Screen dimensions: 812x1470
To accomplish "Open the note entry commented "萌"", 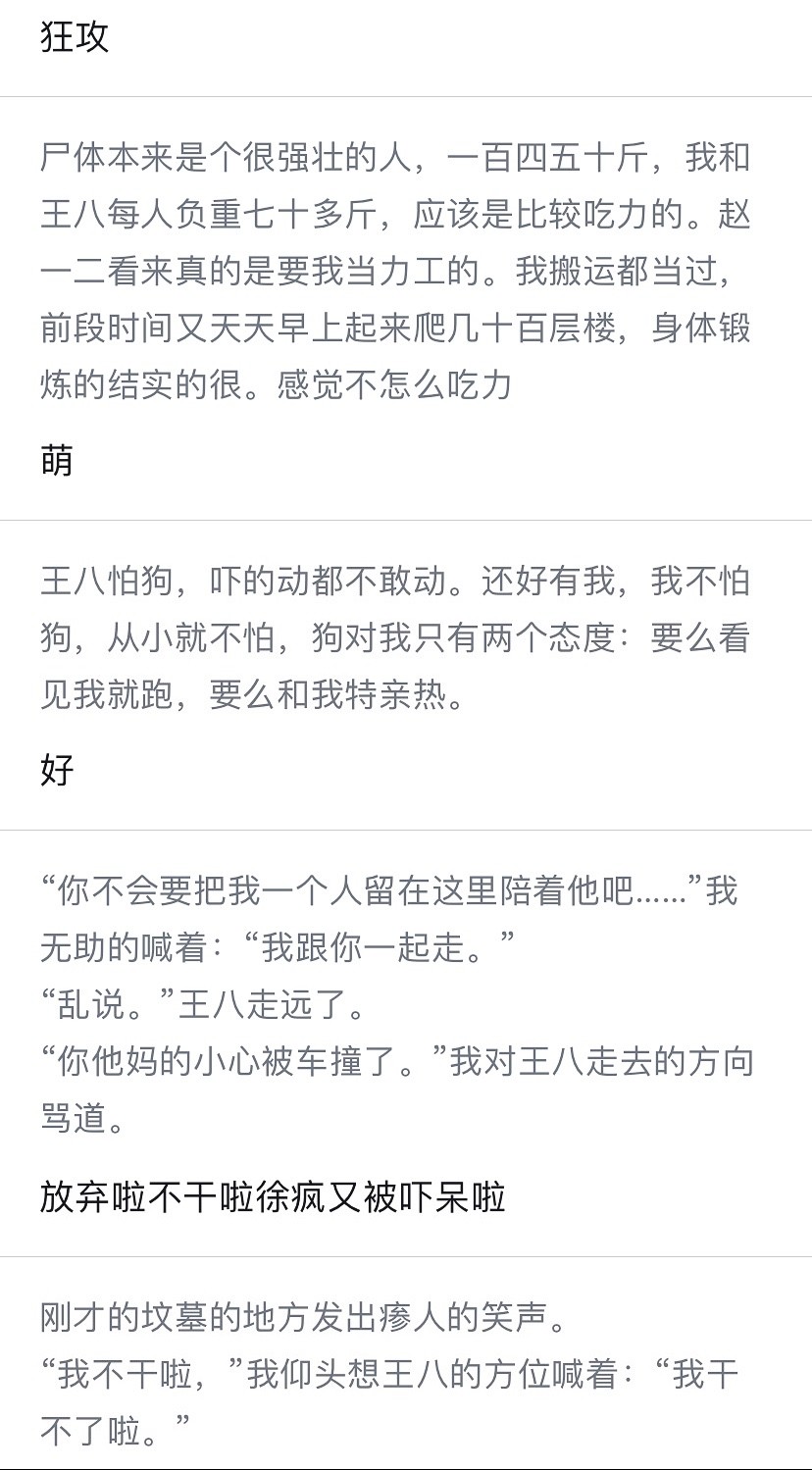I will (x=406, y=309).
